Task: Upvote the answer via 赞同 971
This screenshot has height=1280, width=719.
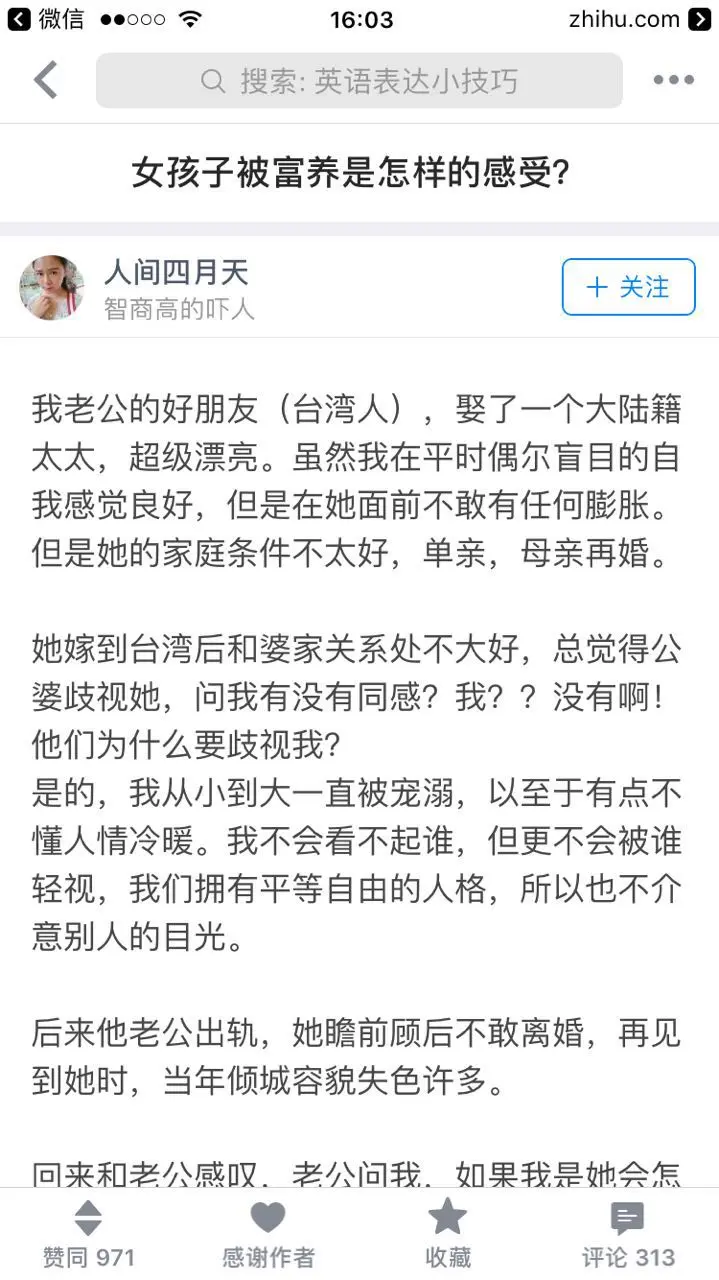Action: point(89,1235)
